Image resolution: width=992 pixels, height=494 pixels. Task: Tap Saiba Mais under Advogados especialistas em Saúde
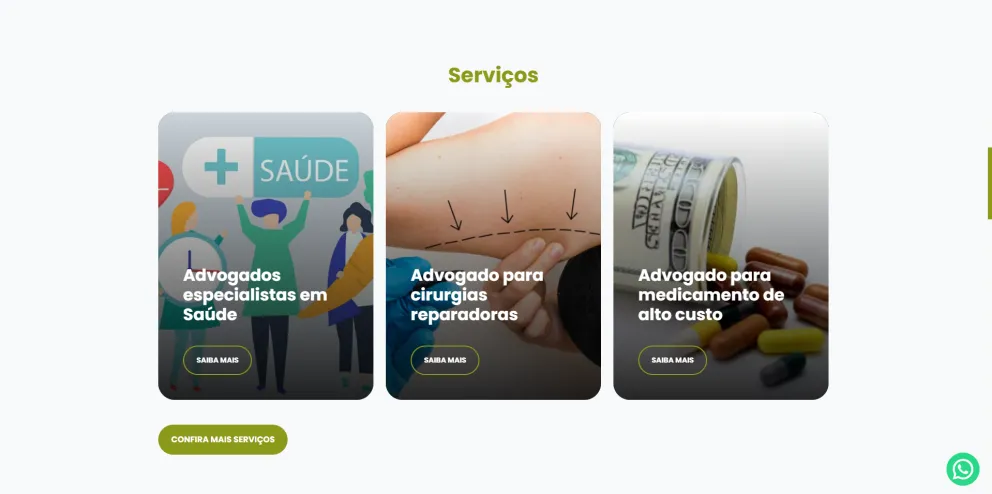pos(217,360)
